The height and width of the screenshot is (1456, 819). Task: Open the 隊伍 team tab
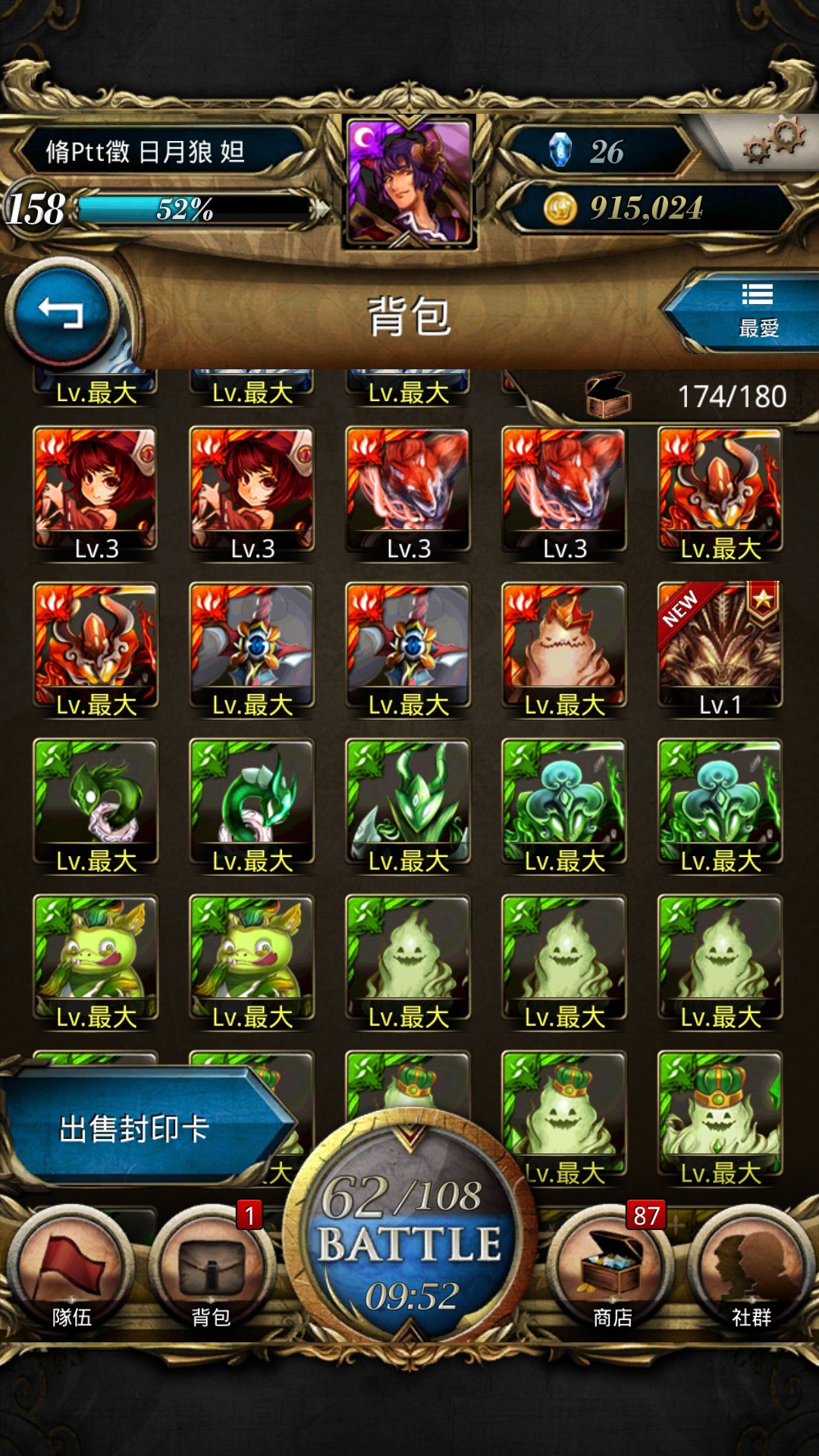71,1274
